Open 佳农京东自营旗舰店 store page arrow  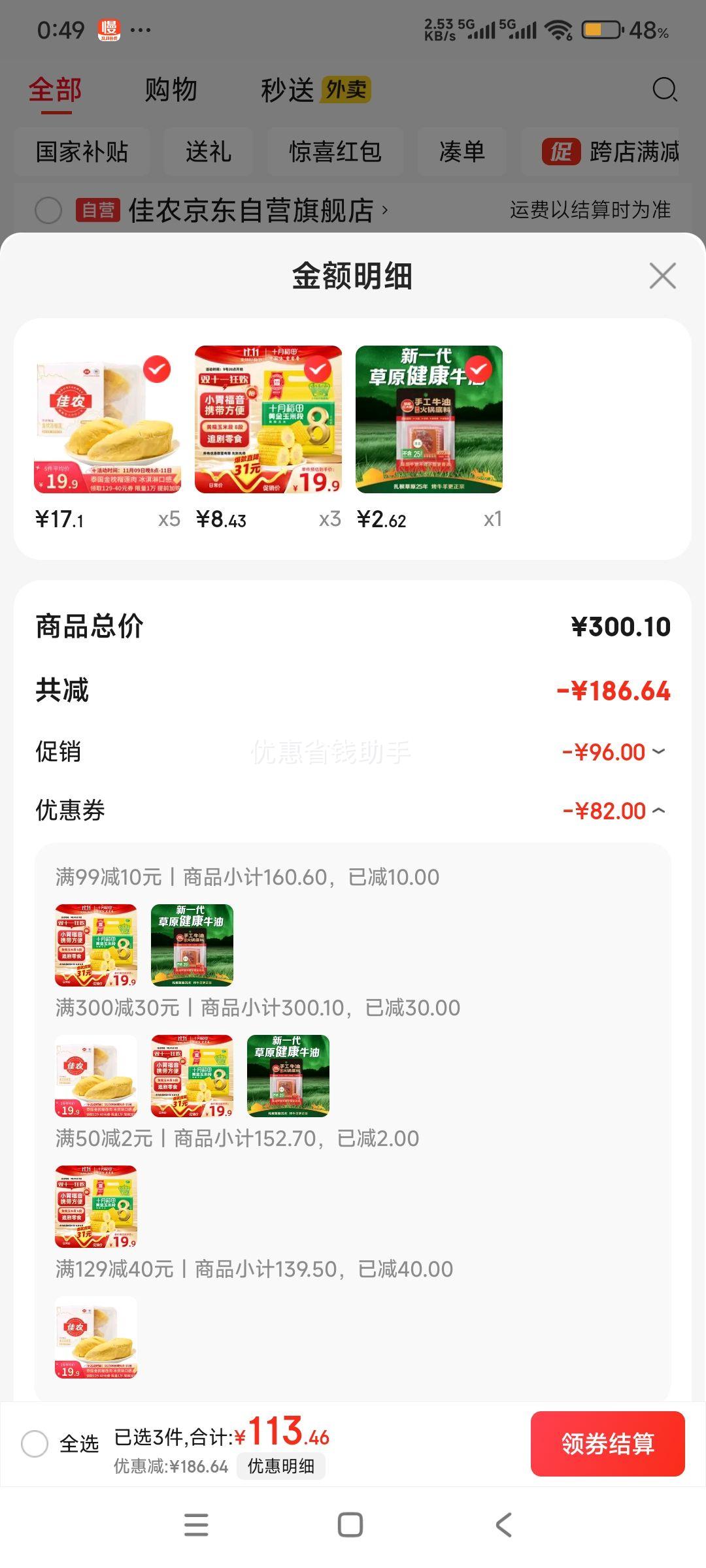tap(386, 209)
